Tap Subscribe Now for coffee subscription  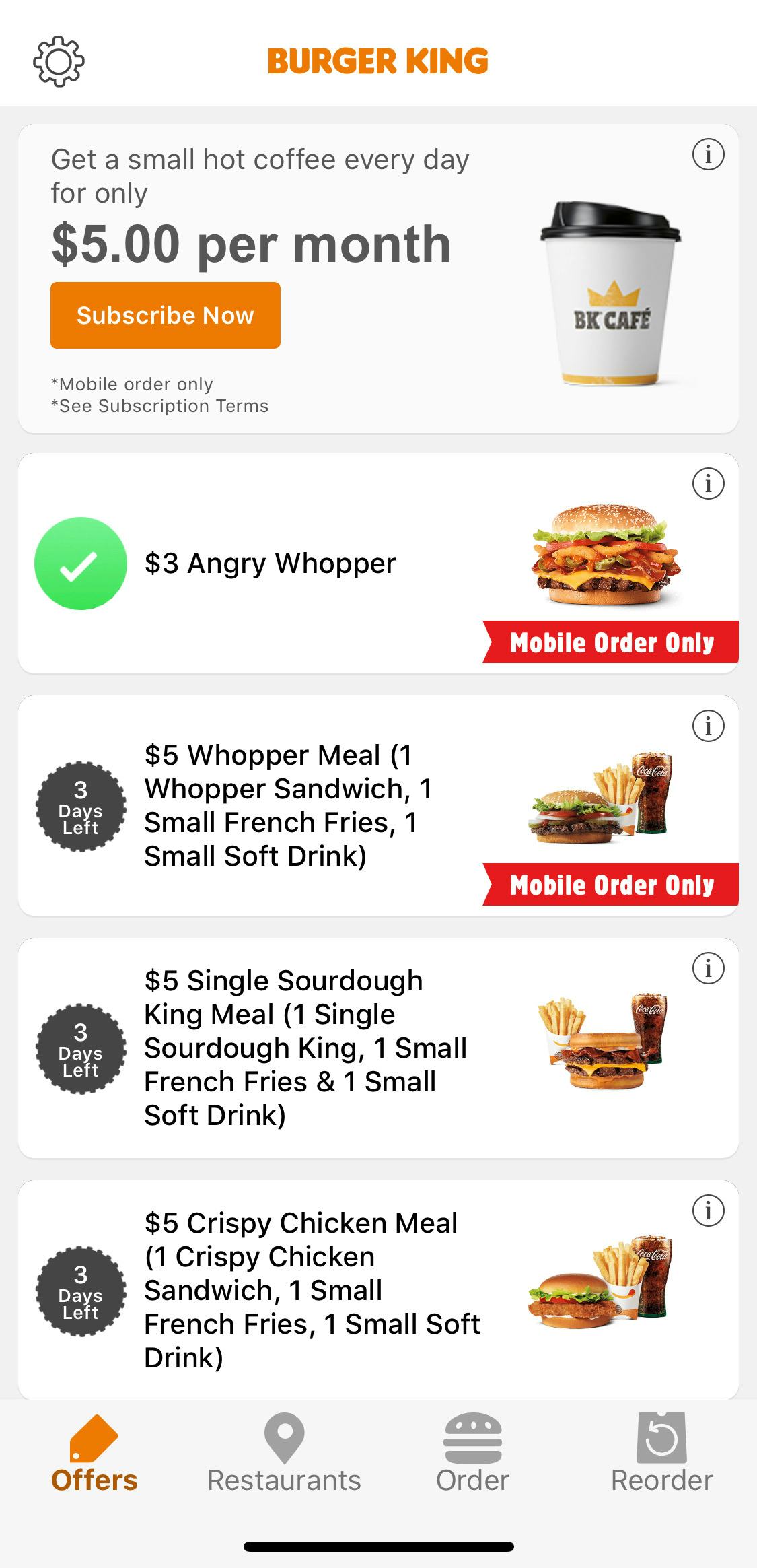165,315
